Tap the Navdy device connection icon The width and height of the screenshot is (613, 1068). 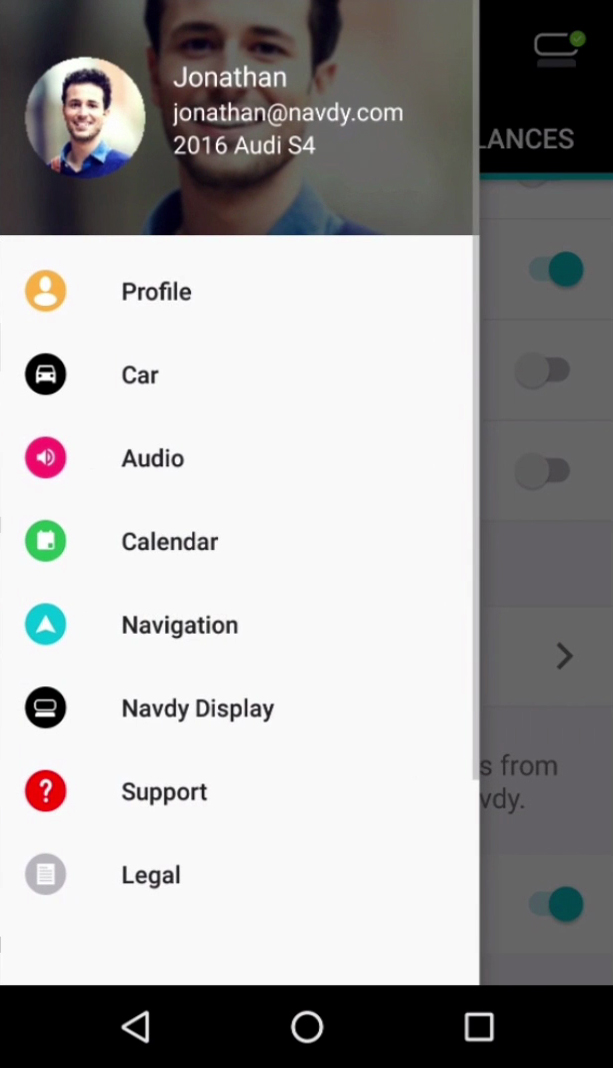point(559,49)
